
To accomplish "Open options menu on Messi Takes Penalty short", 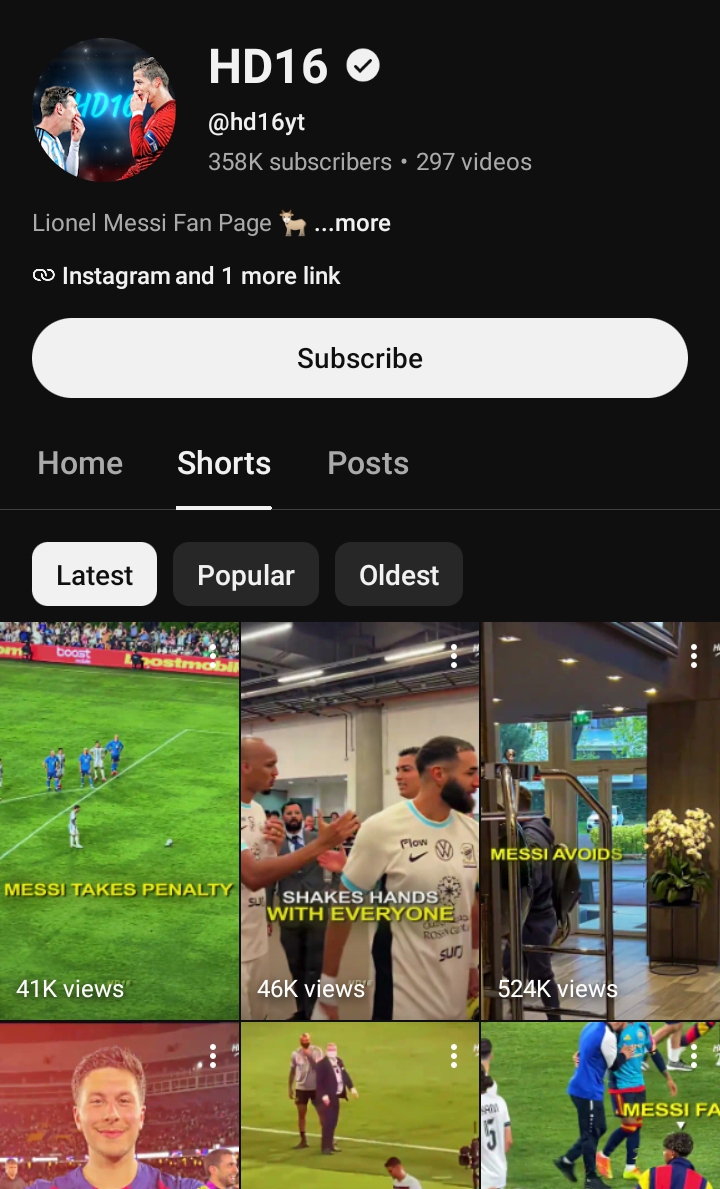I will [x=213, y=656].
